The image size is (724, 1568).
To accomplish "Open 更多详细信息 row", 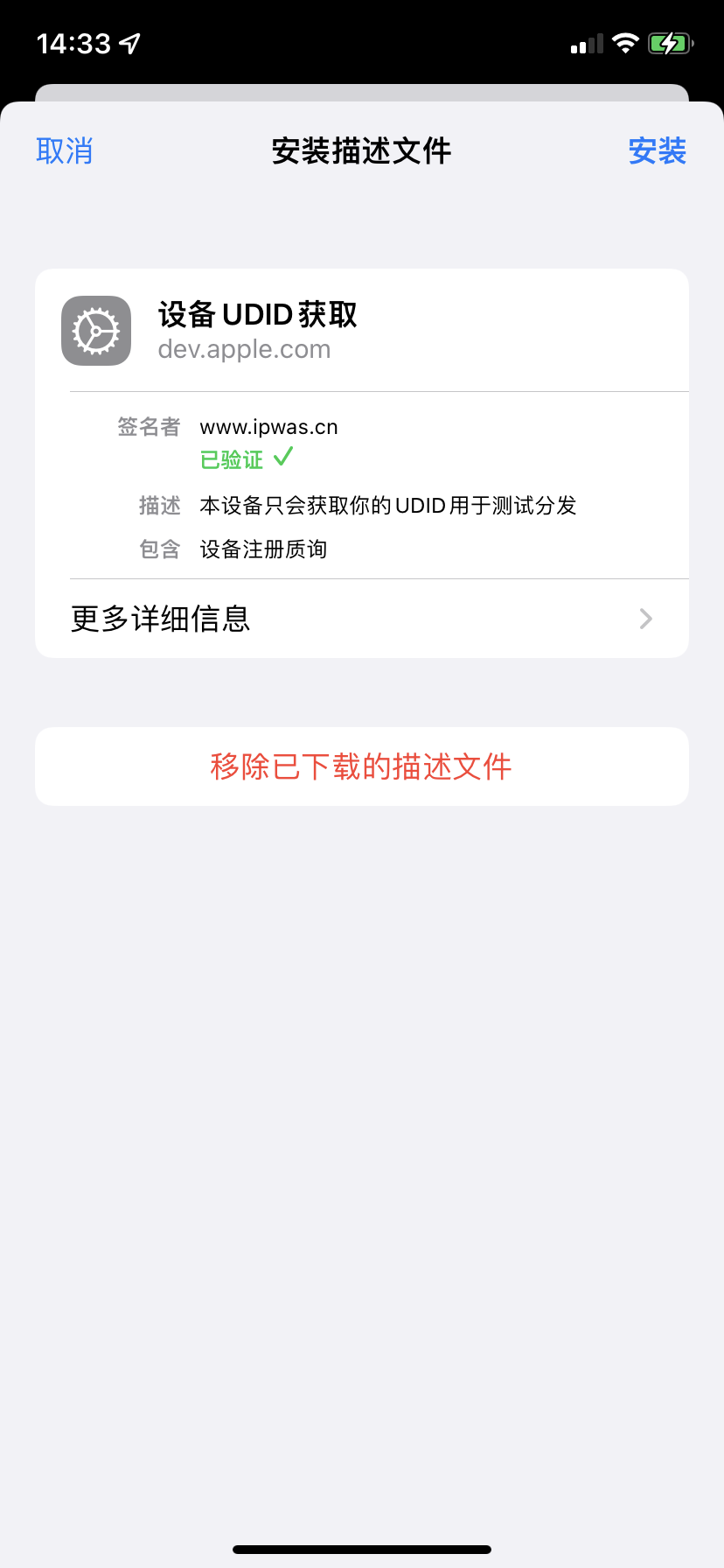I will pos(362,619).
